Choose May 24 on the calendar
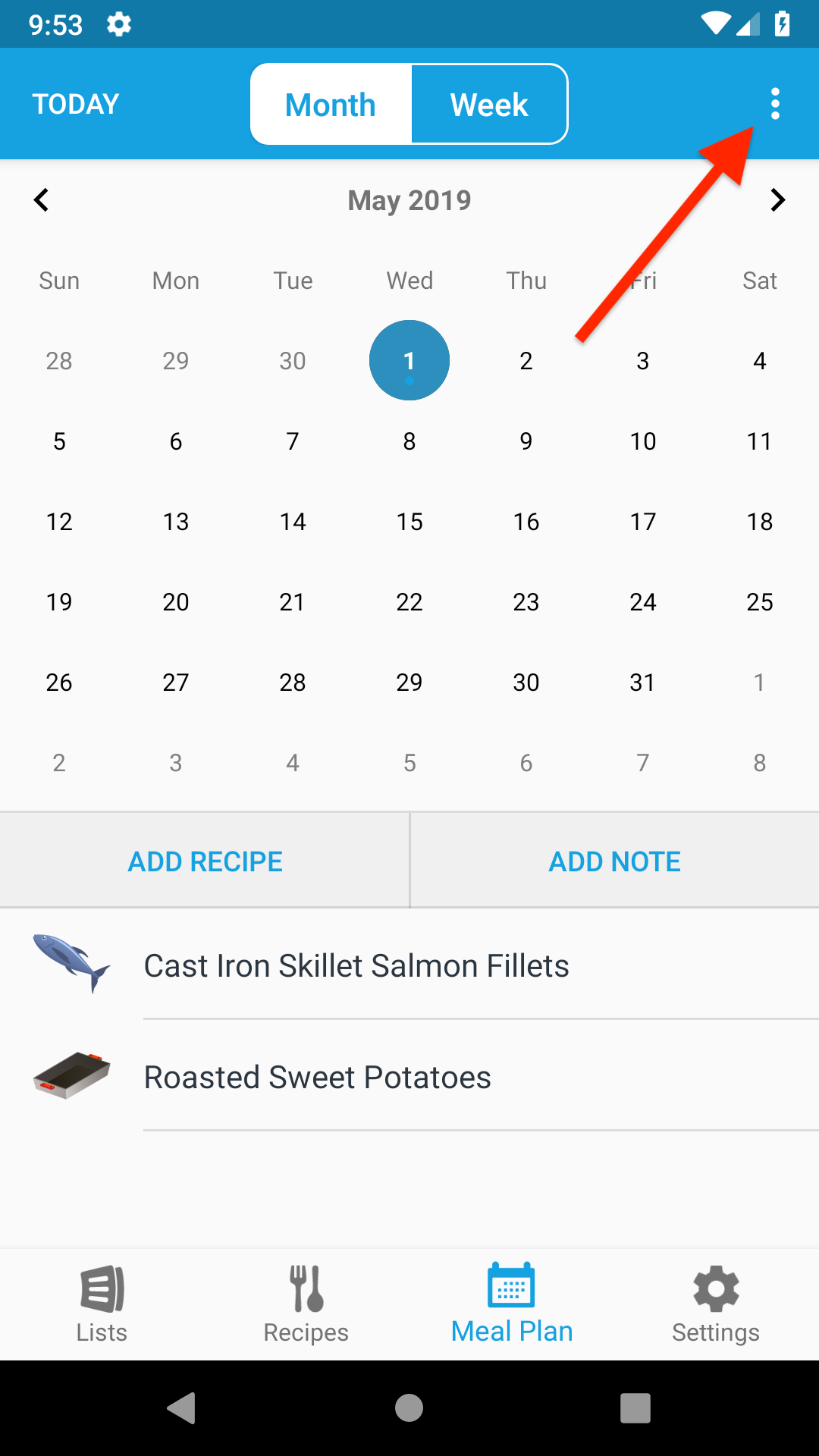Image resolution: width=819 pixels, height=1456 pixels. pos(643,602)
